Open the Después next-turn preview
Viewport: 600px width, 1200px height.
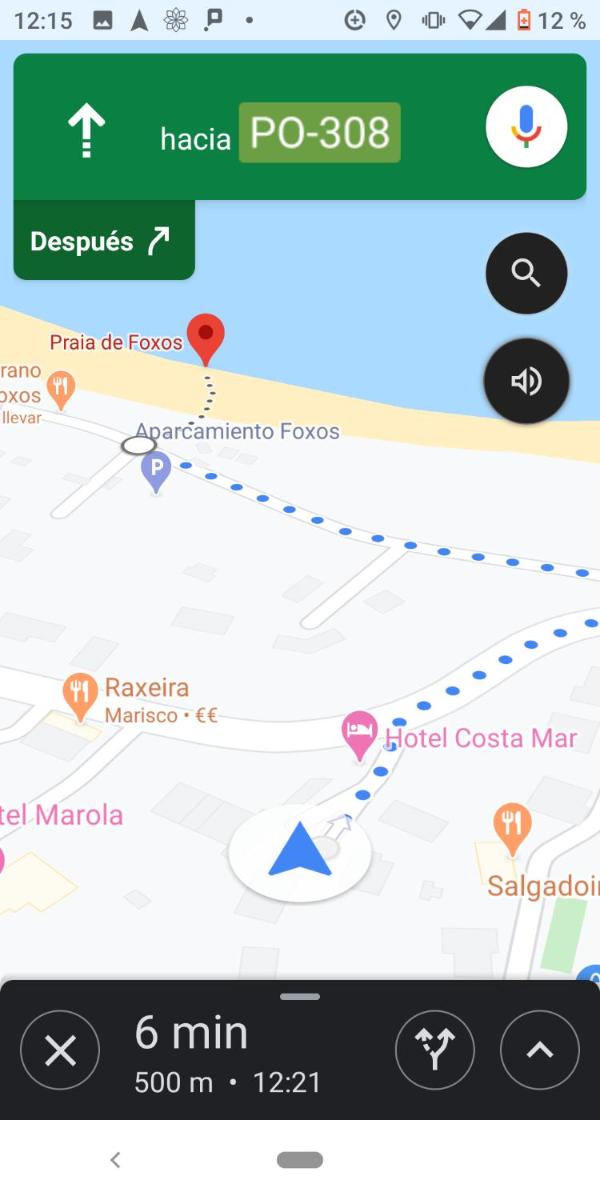coord(103,241)
